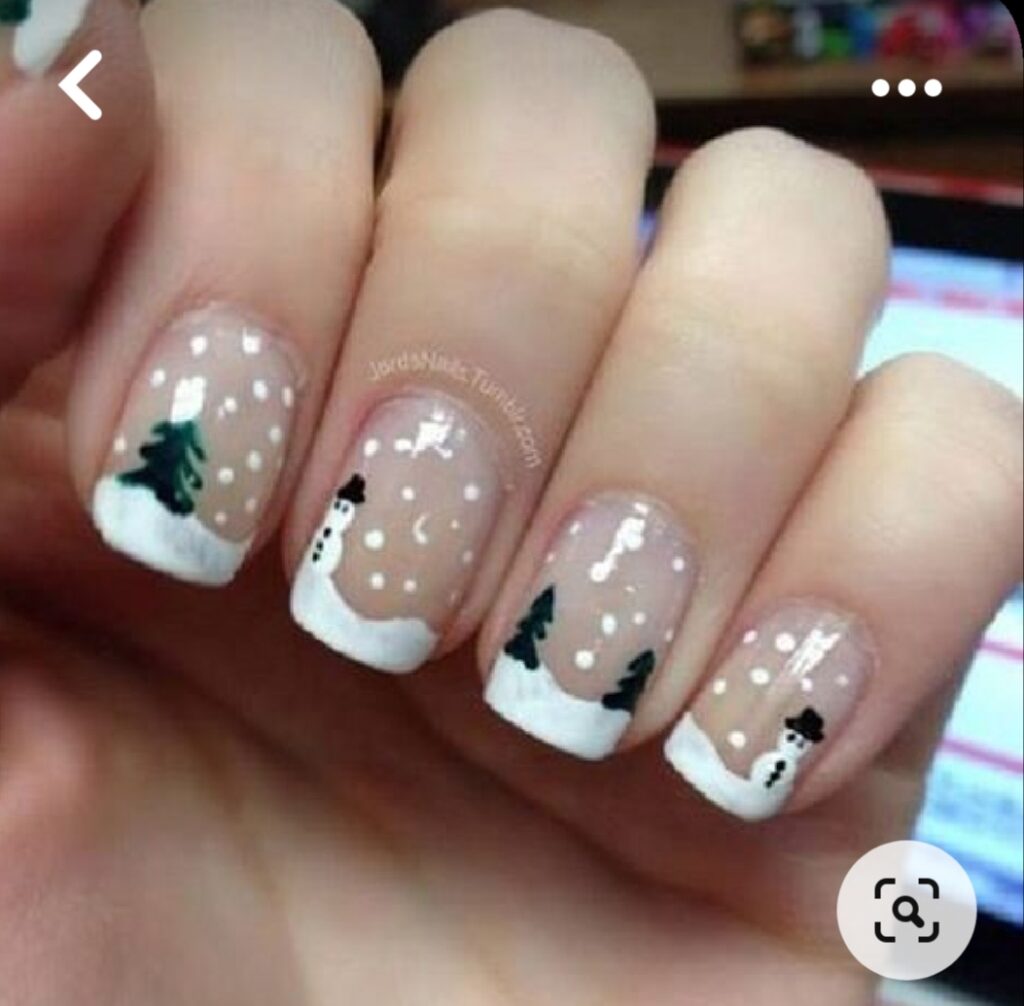This screenshot has width=1024, height=1006.
Task: Start visual search with lens button
Action: pyautogui.click(x=906, y=909)
